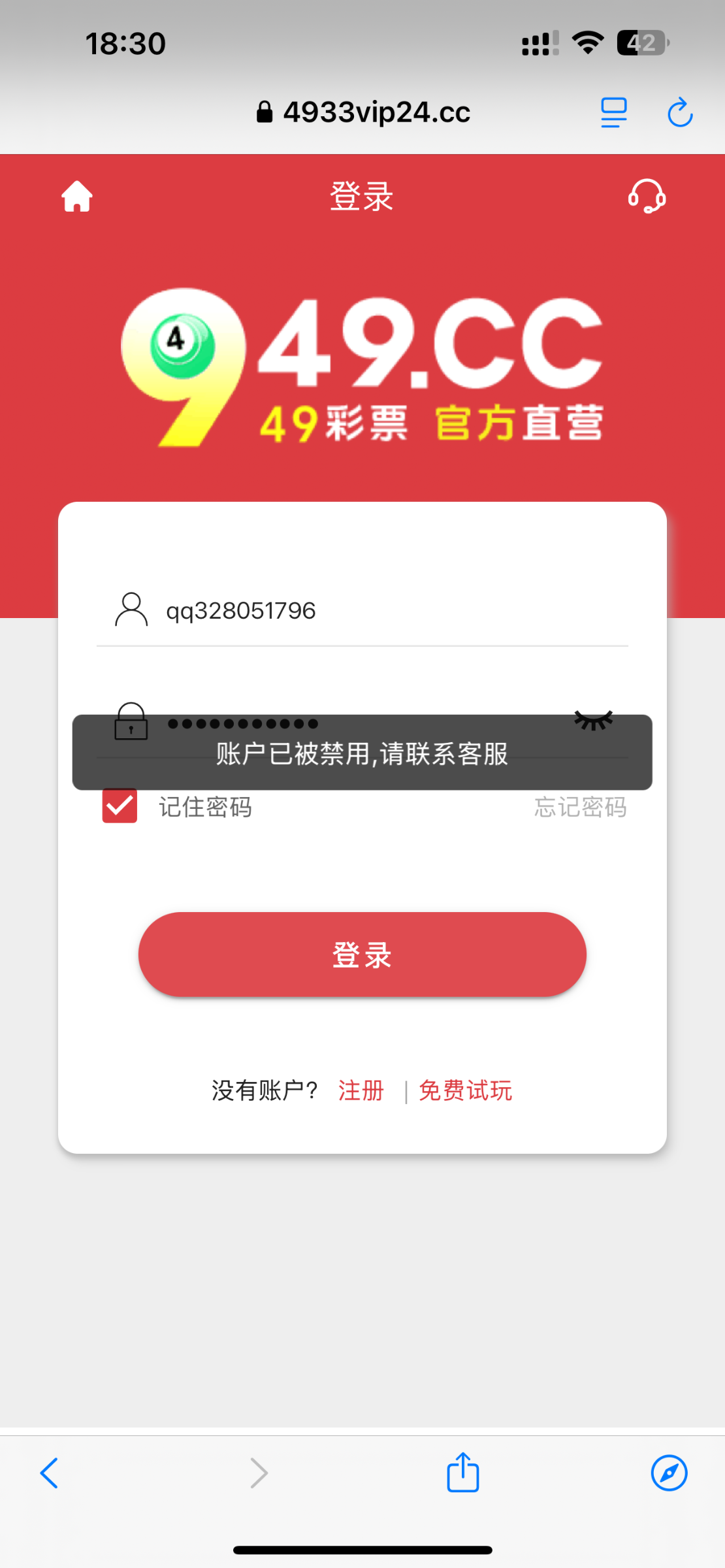The width and height of the screenshot is (725, 1568).
Task: Select the 免费试玩 link
Action: click(x=466, y=1090)
